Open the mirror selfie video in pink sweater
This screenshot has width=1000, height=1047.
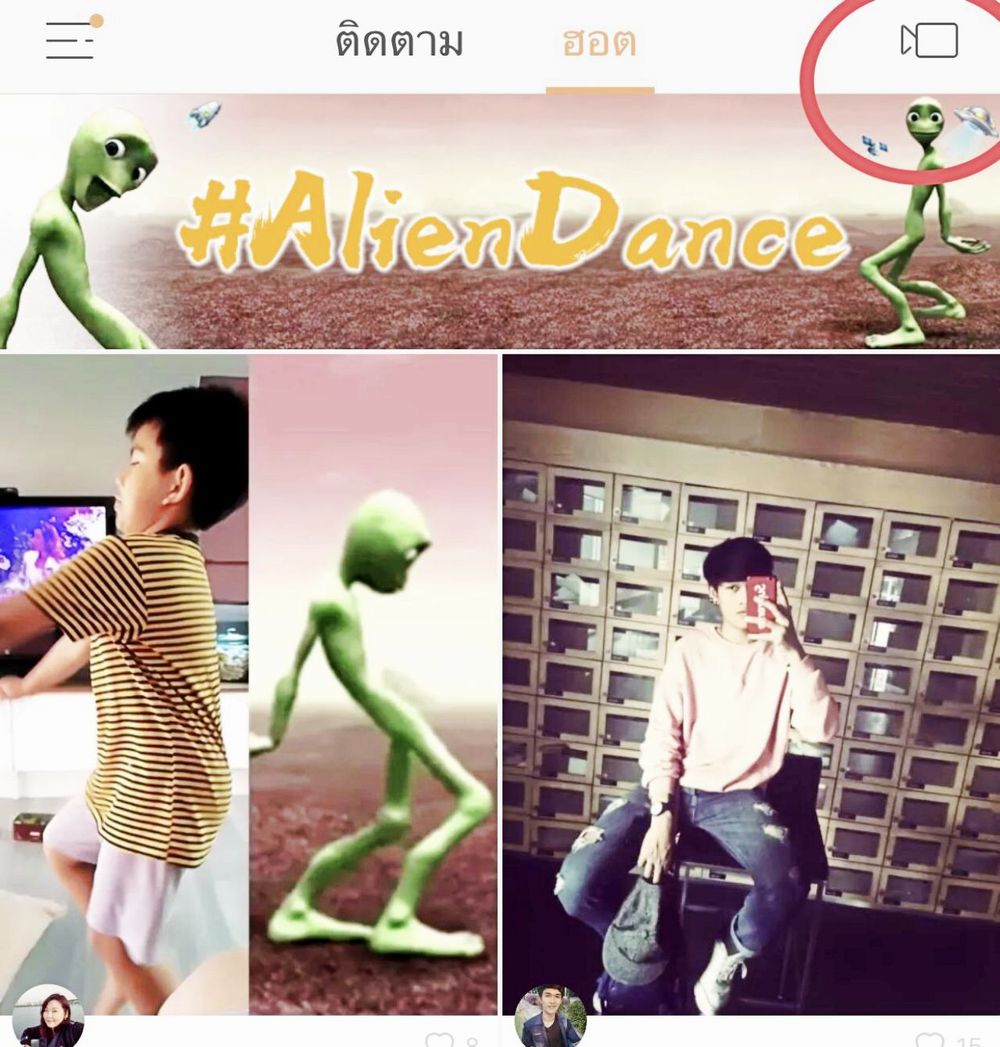(750, 680)
